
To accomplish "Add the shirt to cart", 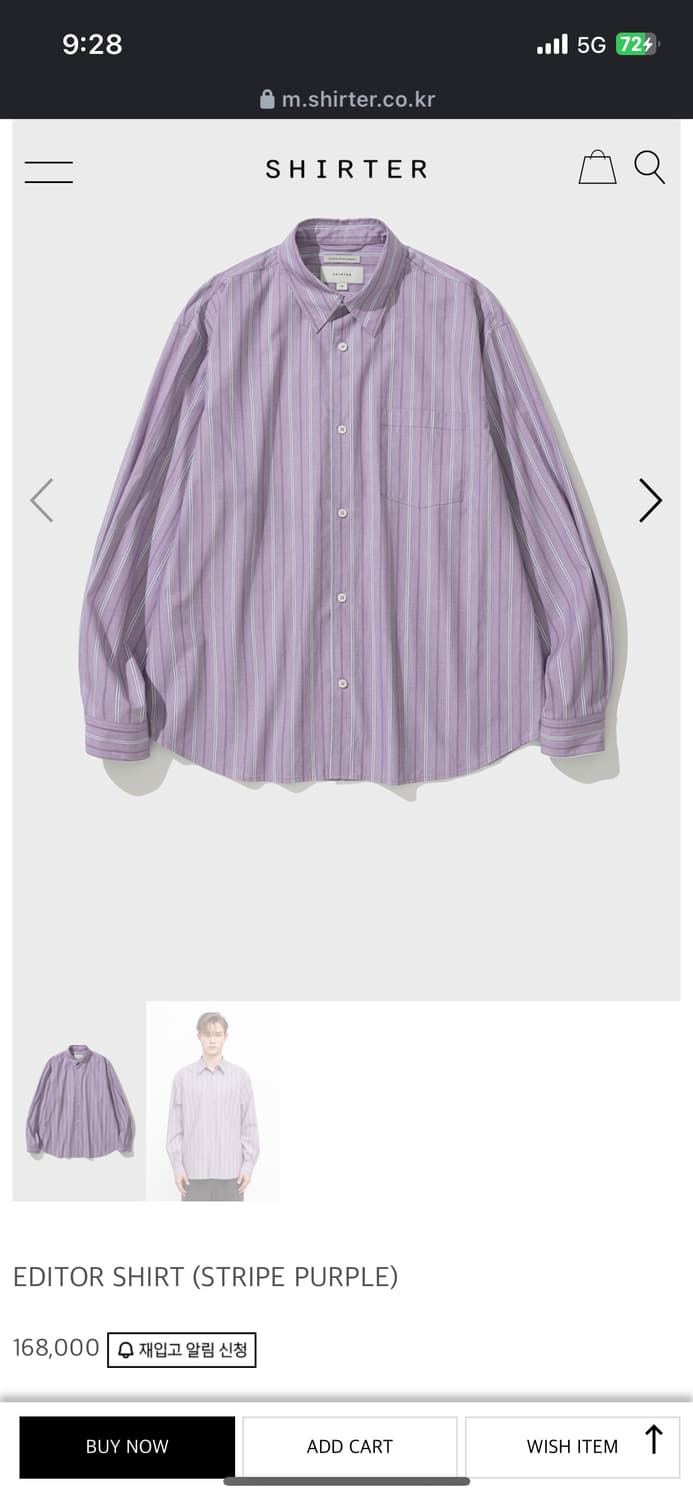I will (349, 1446).
